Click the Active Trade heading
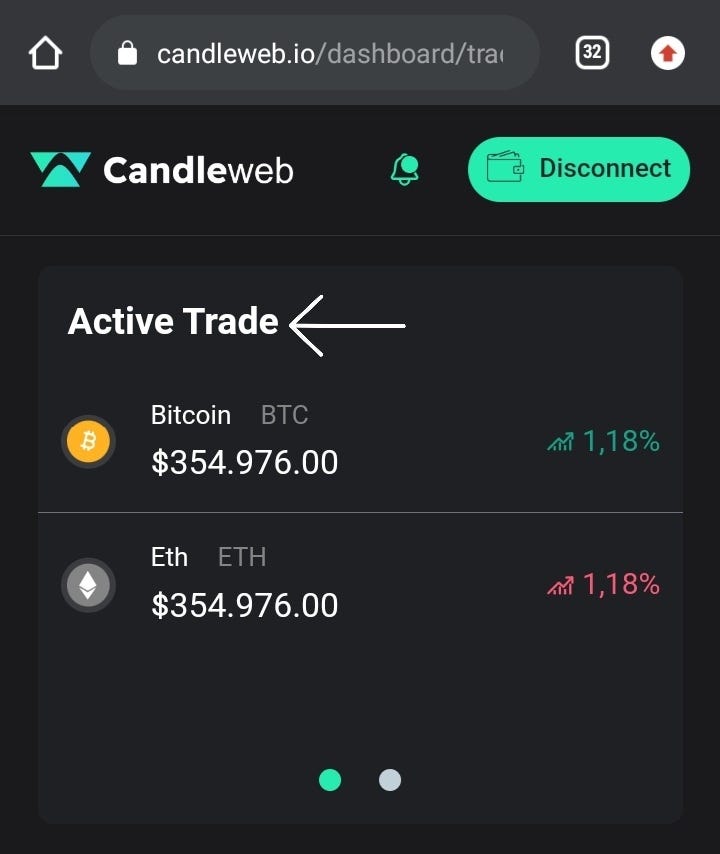This screenshot has width=720, height=854. pyautogui.click(x=172, y=321)
